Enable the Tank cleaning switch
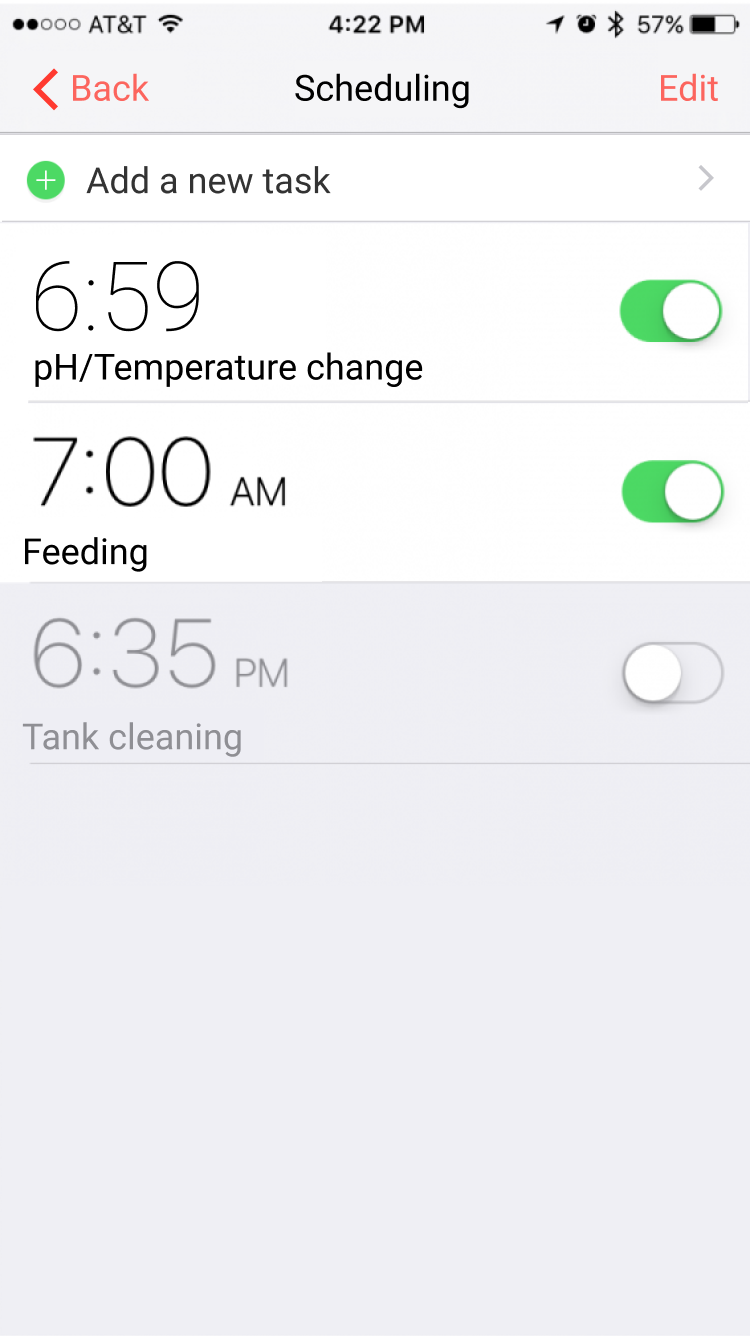This screenshot has height=1336, width=750. coord(672,673)
